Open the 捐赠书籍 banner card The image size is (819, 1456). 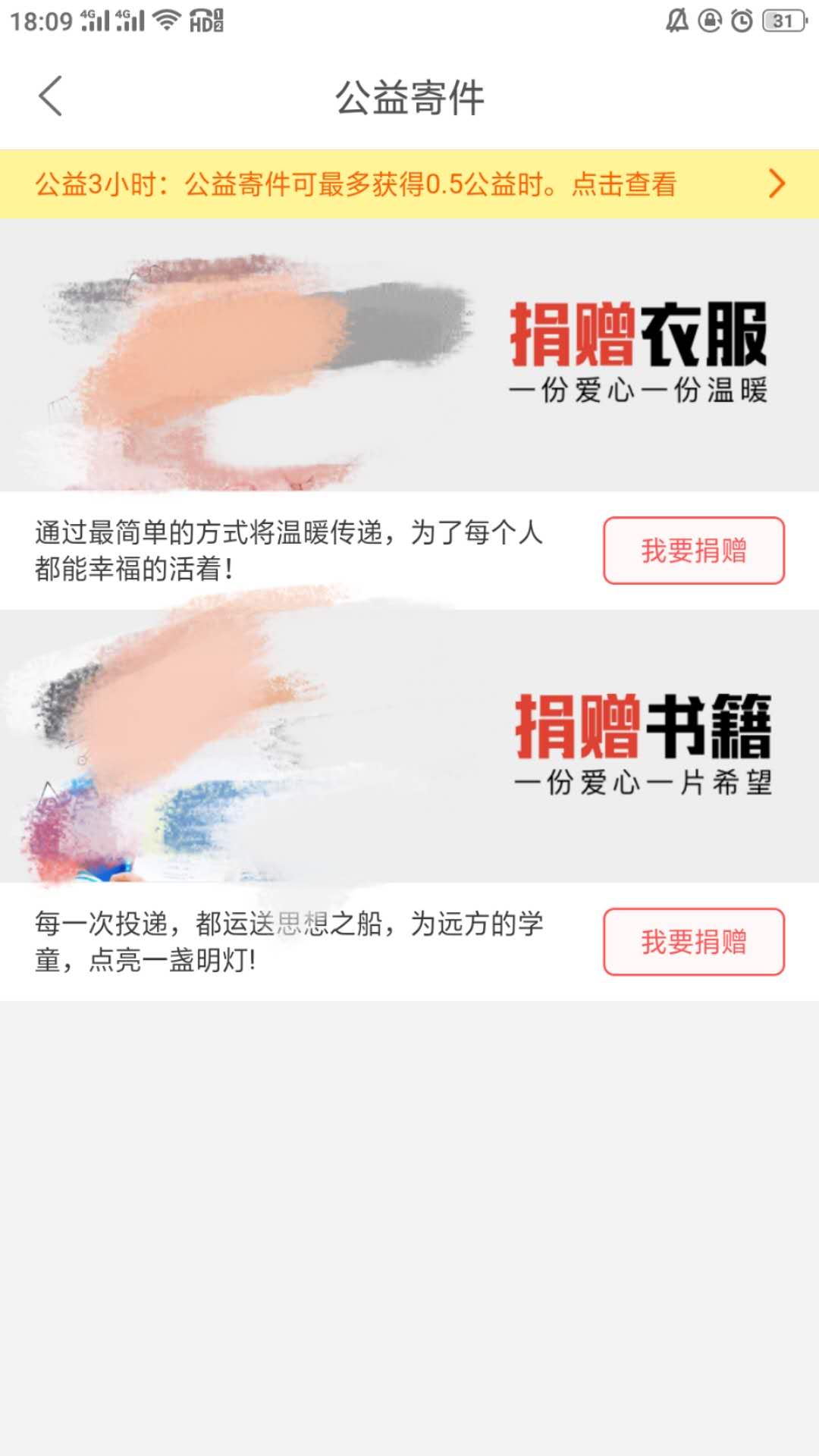click(x=409, y=746)
